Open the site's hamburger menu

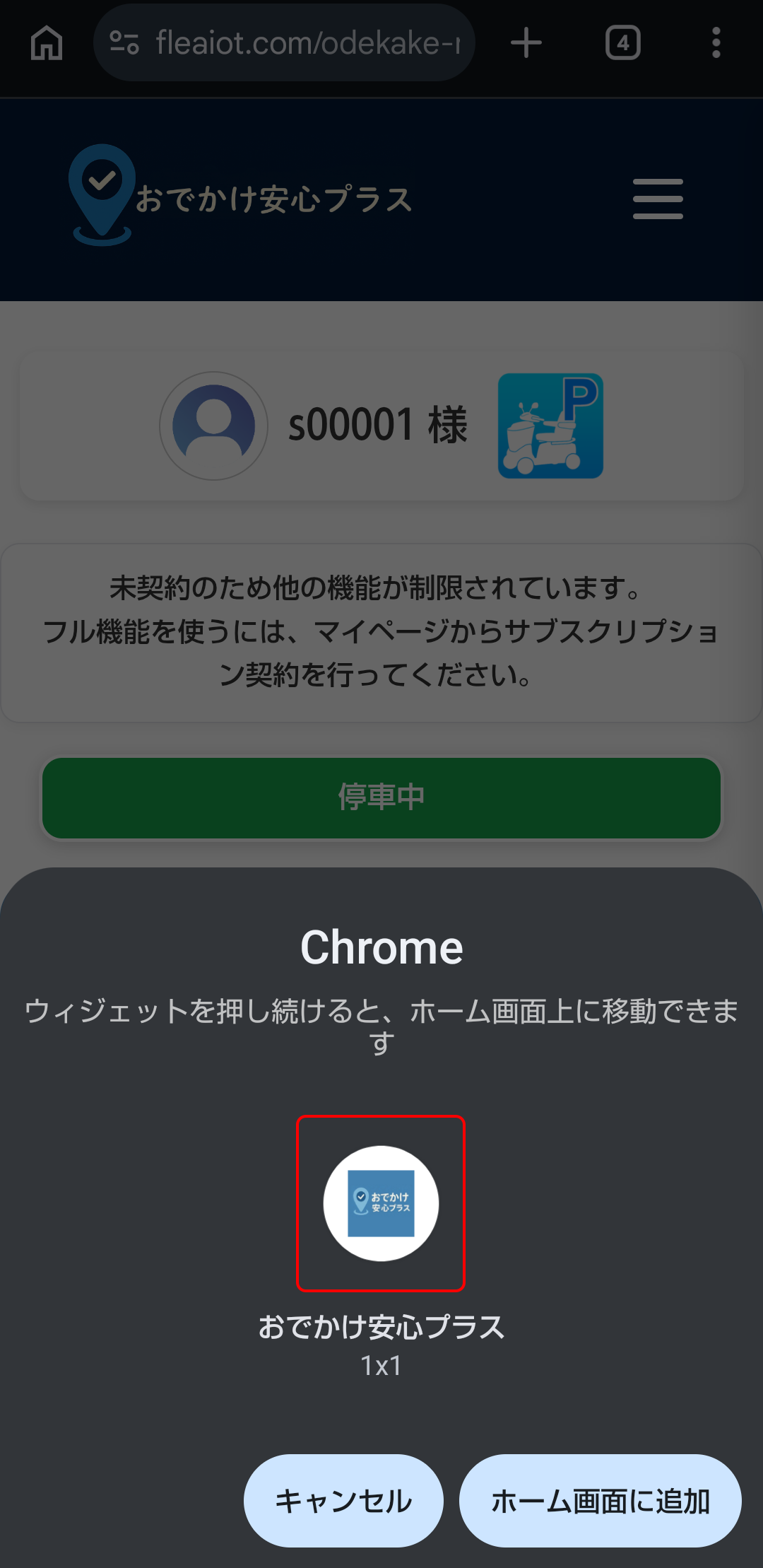(658, 199)
